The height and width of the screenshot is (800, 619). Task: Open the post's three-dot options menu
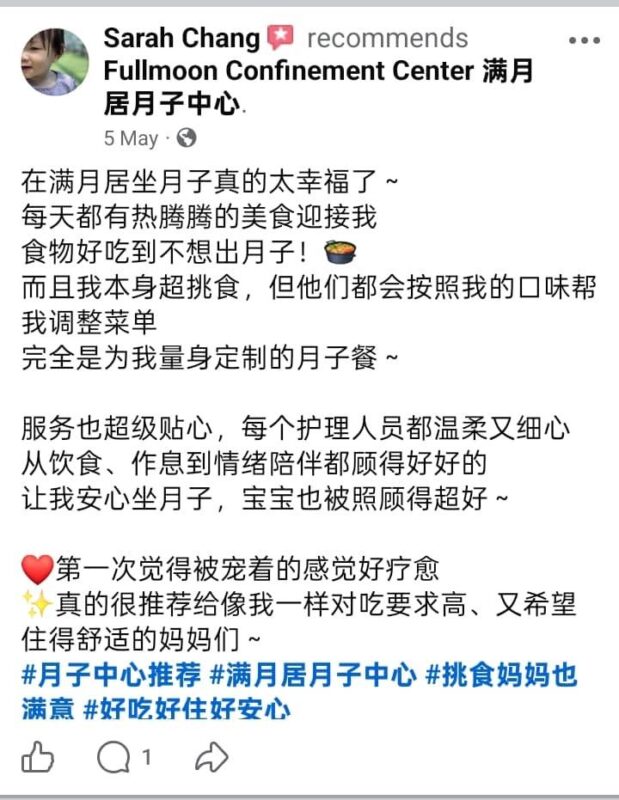(x=585, y=41)
